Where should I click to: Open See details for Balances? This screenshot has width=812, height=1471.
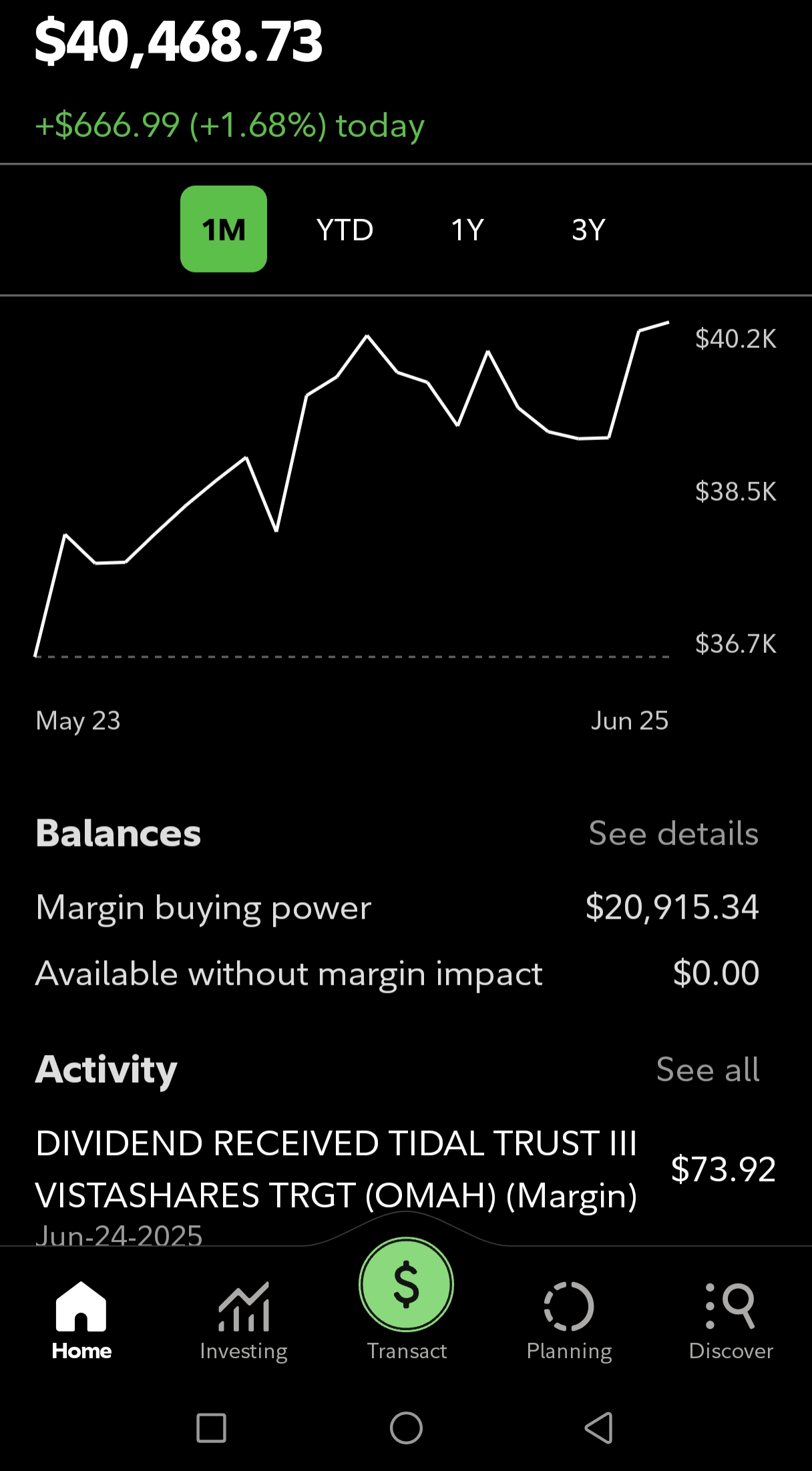pos(674,833)
